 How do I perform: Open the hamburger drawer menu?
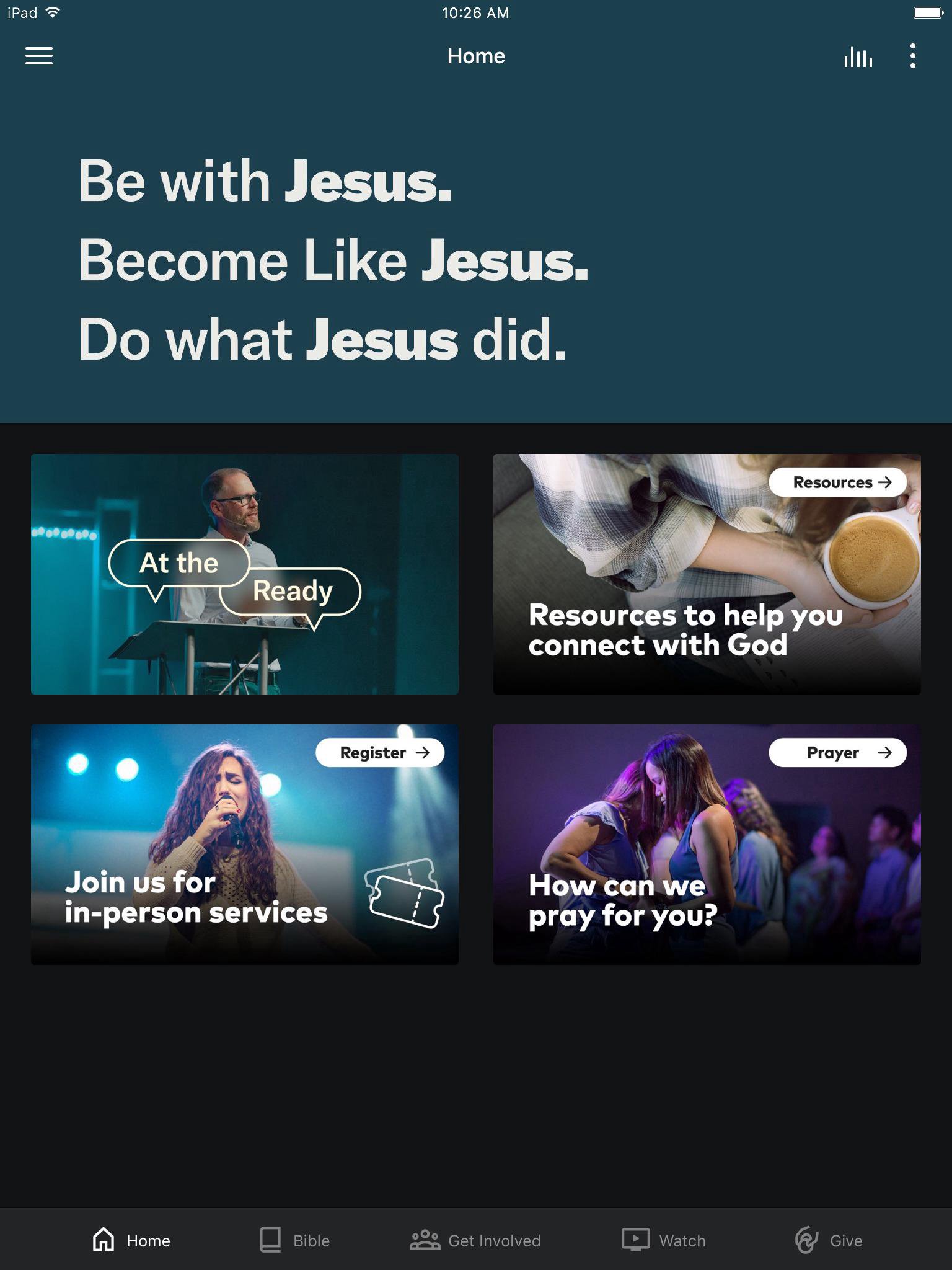pos(38,56)
